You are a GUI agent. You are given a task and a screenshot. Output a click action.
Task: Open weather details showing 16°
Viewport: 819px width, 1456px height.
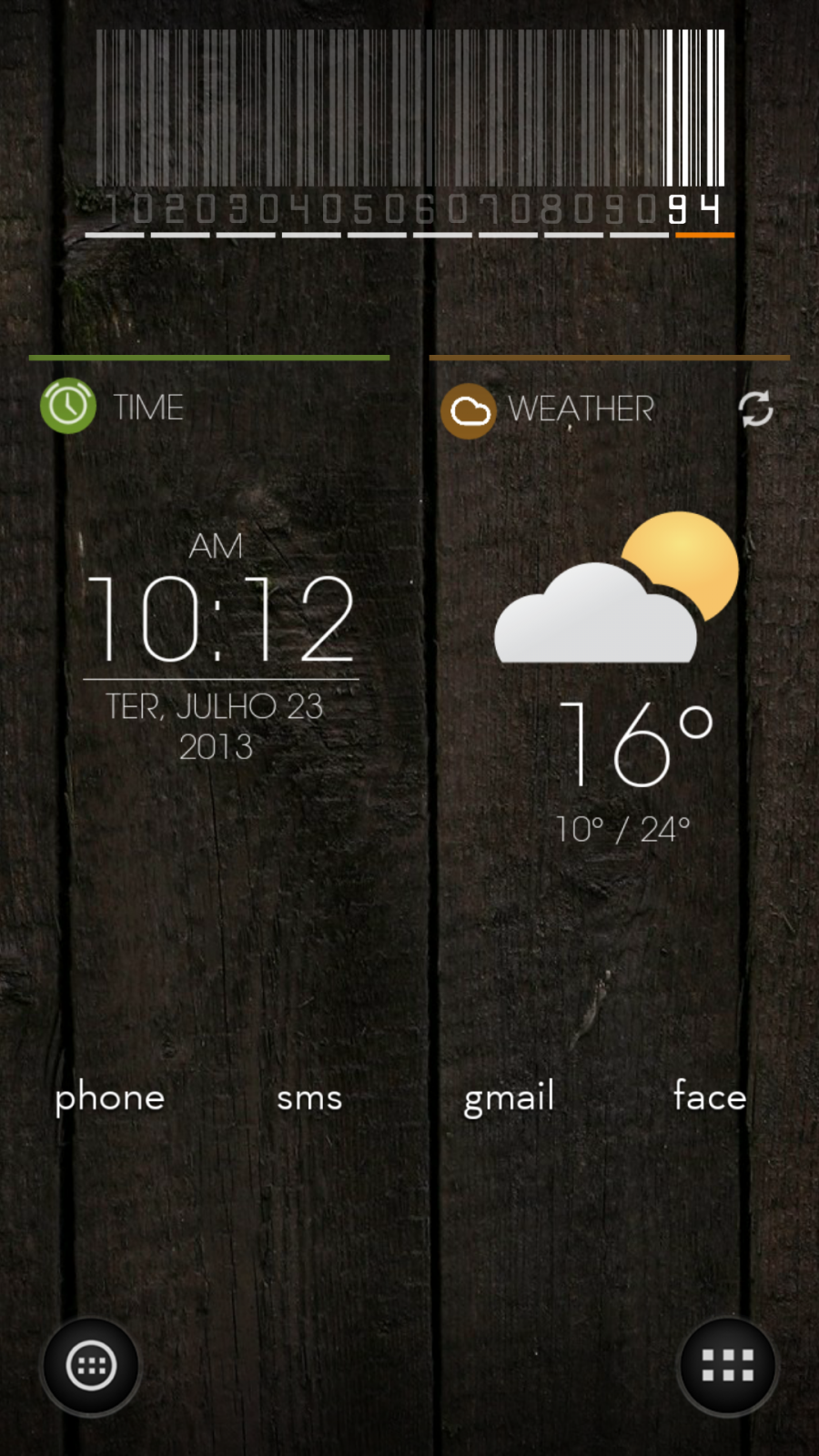pos(635,743)
